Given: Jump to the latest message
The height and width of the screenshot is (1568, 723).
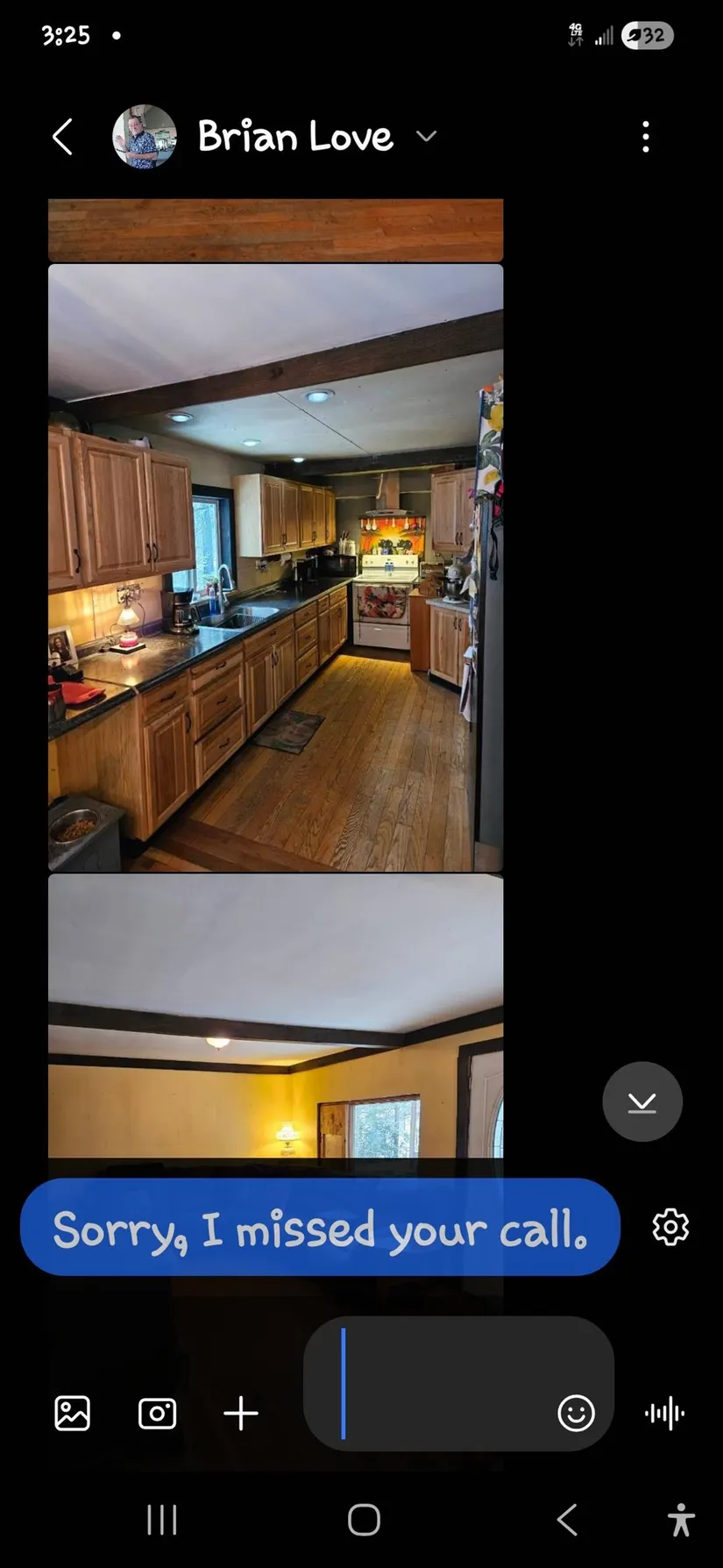Looking at the screenshot, I should 641,1101.
